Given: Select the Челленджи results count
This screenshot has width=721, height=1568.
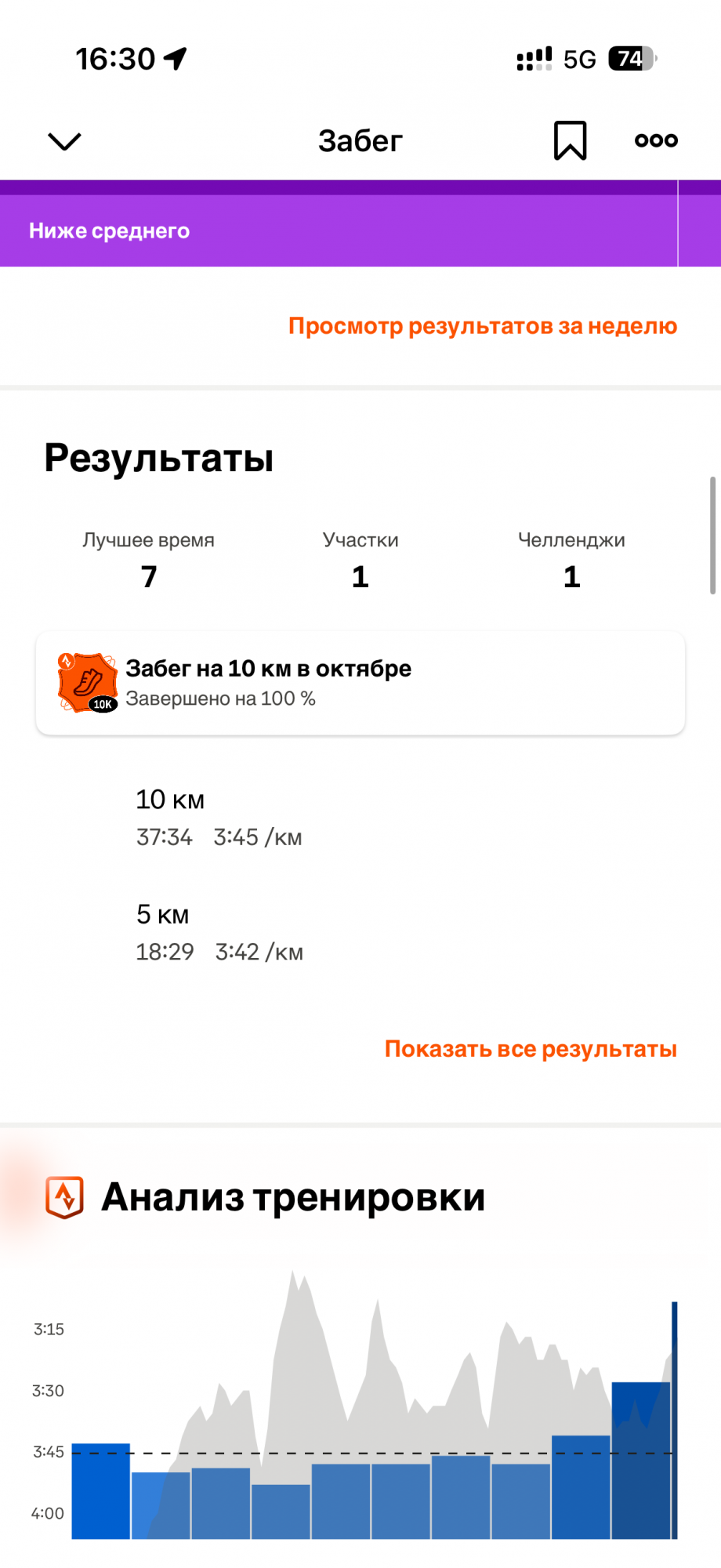Looking at the screenshot, I should pos(571,561).
